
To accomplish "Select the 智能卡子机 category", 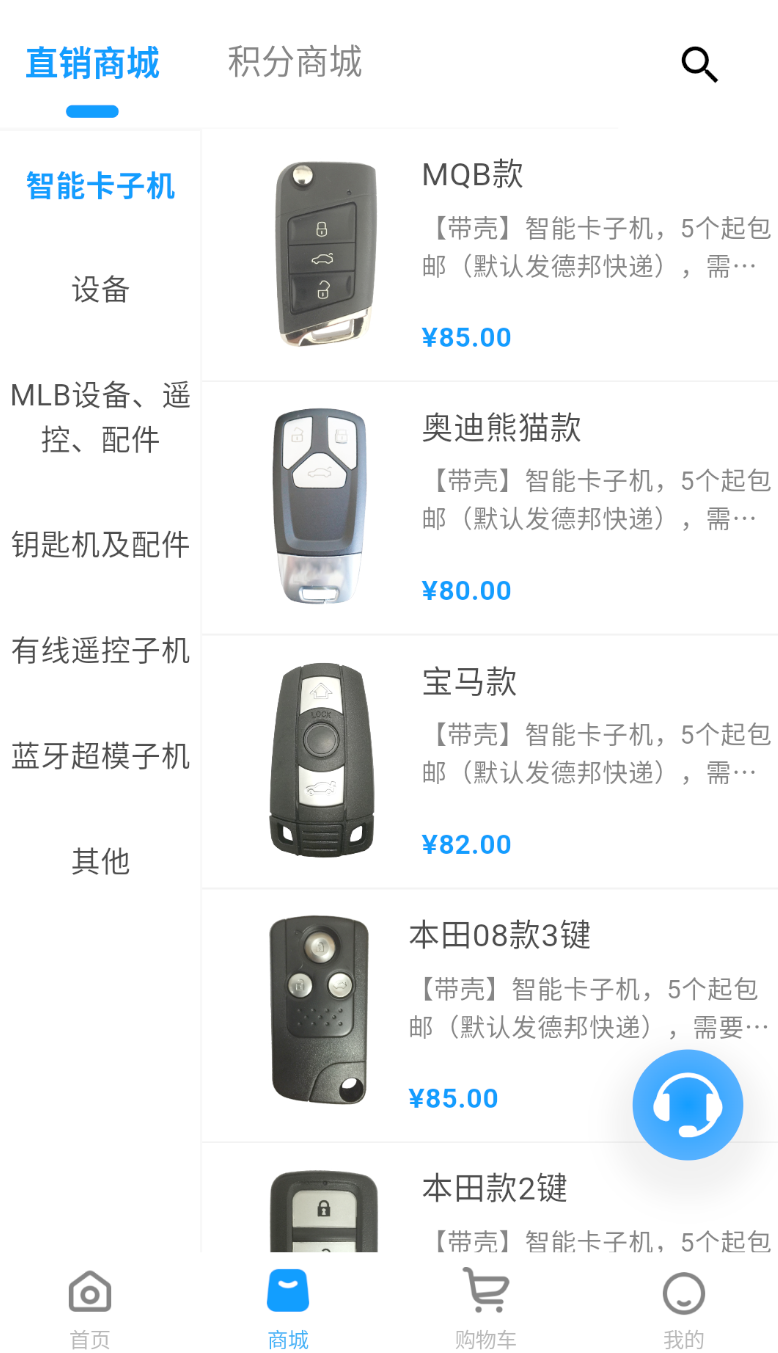I will [100, 186].
